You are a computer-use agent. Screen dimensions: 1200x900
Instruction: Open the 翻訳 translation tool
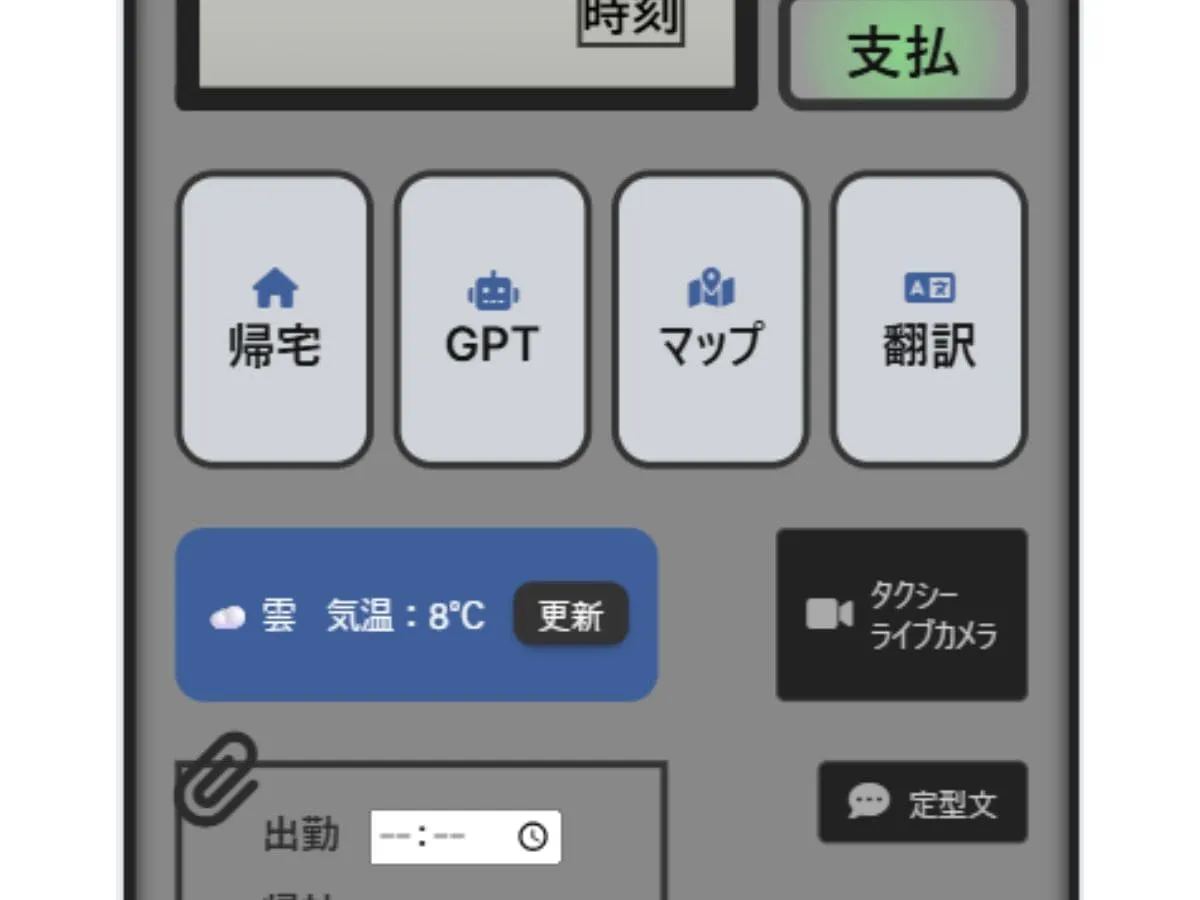pyautogui.click(x=929, y=320)
